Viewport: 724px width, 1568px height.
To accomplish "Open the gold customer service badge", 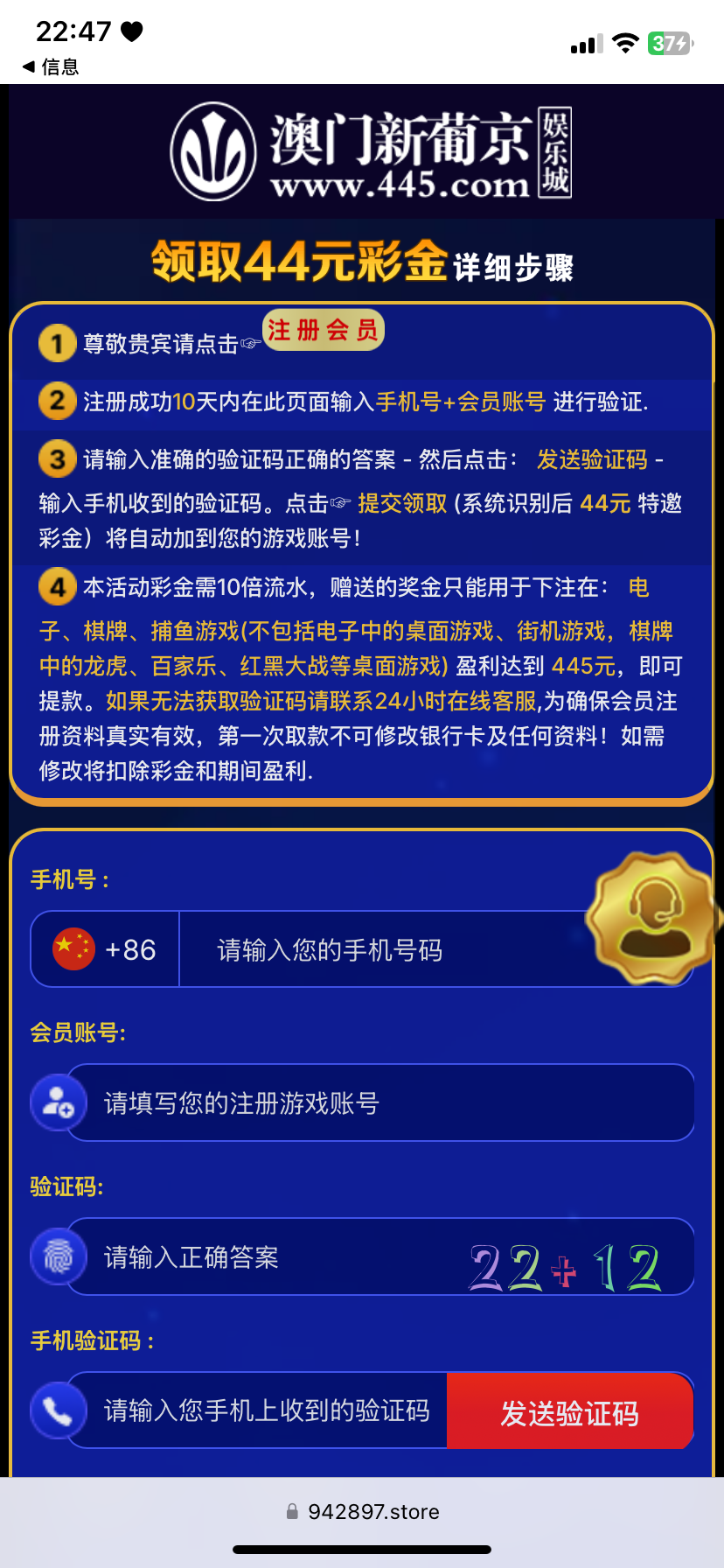I will click(x=652, y=918).
